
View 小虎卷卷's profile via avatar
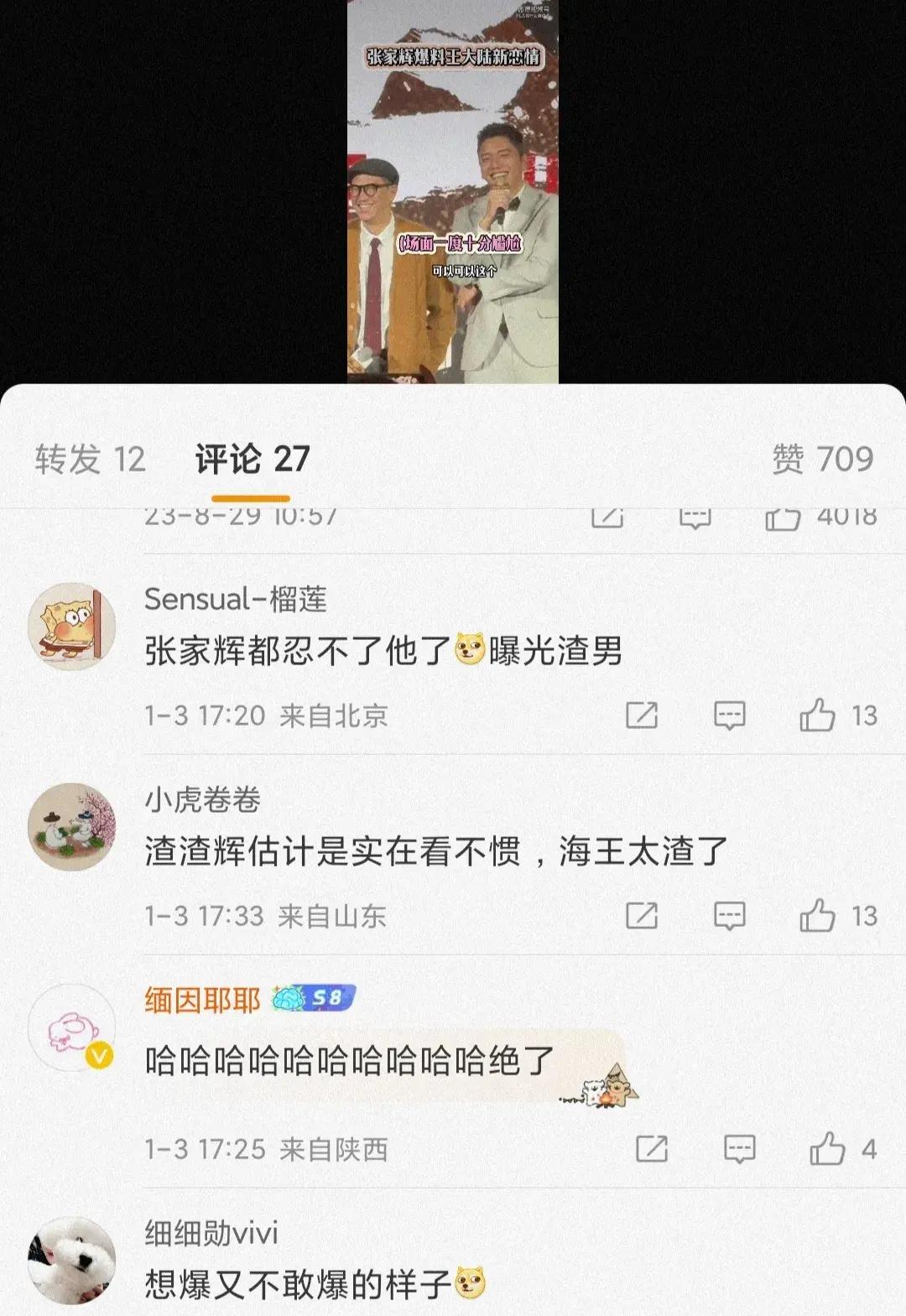click(x=71, y=827)
